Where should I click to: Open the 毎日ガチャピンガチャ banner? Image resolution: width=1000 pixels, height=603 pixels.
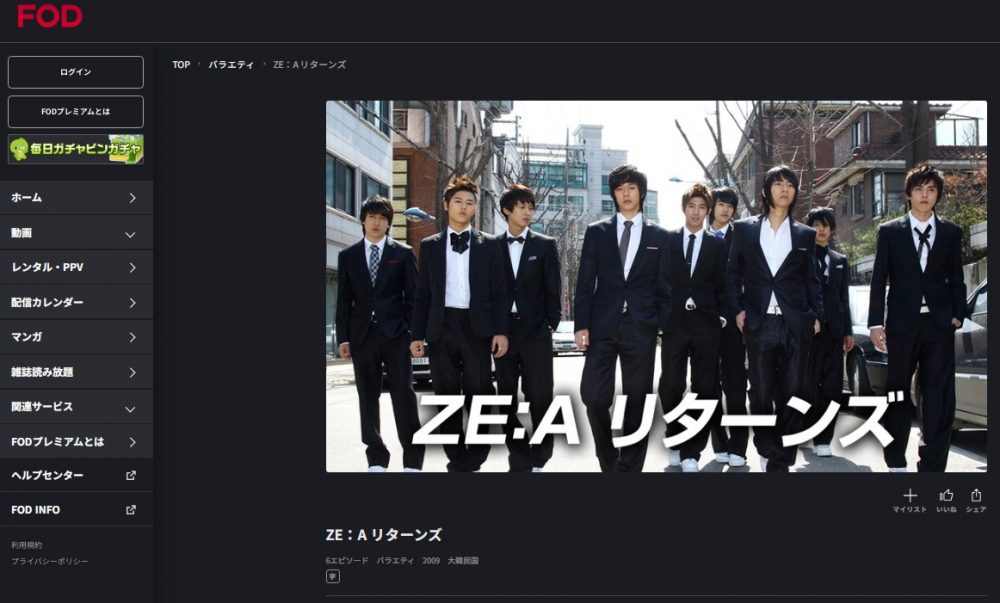[x=76, y=149]
